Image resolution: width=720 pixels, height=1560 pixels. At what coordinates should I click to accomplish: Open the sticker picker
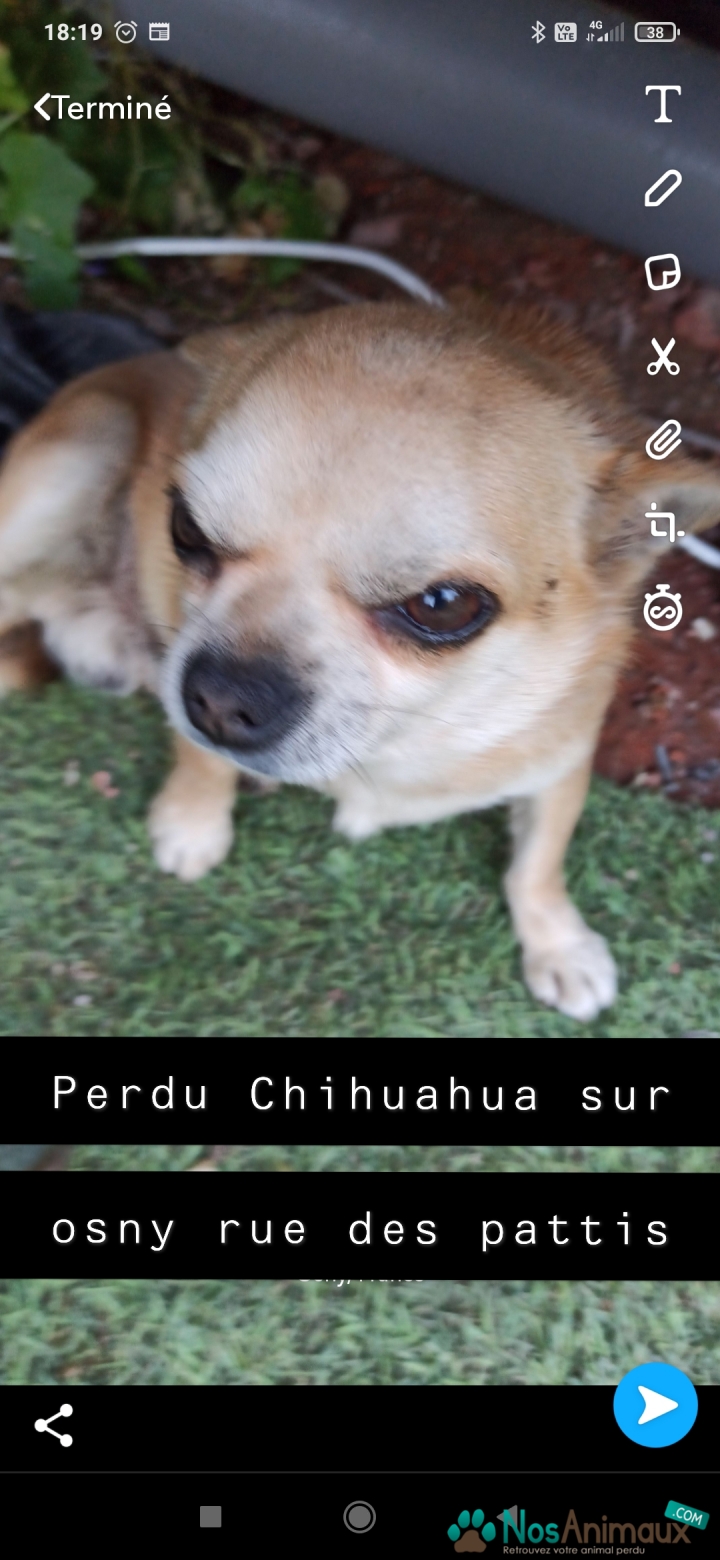[662, 272]
